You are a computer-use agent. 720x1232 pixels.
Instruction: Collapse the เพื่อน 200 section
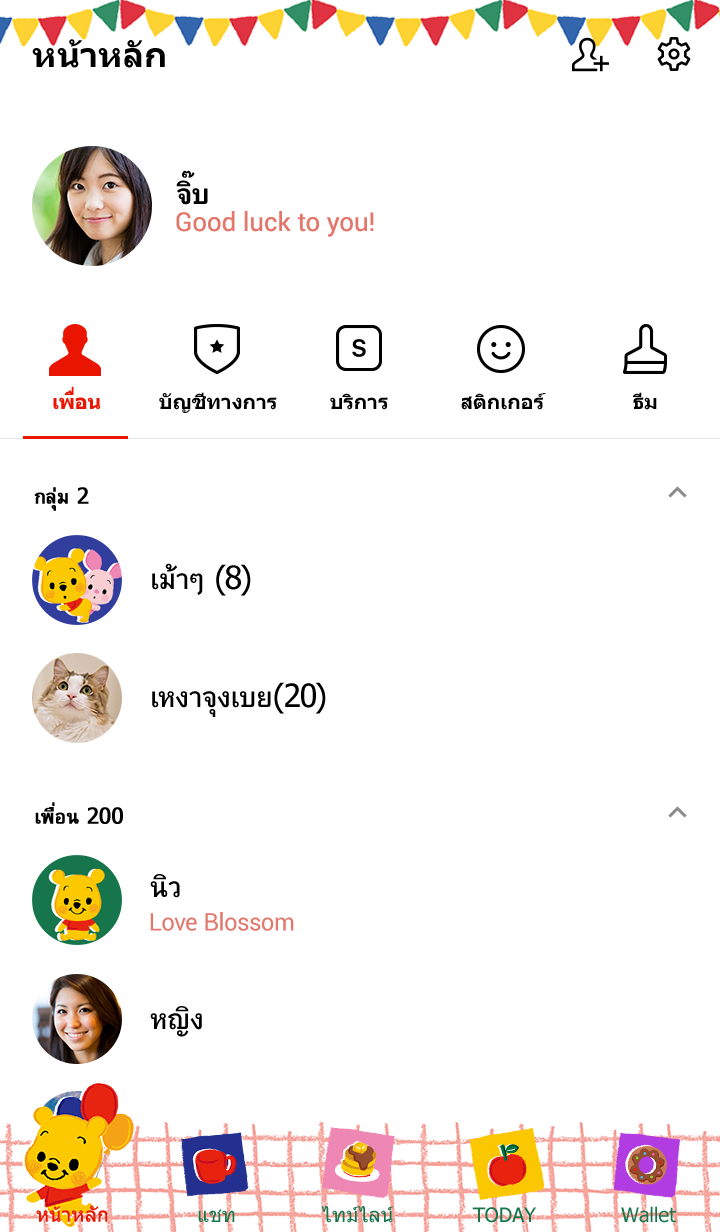[677, 813]
